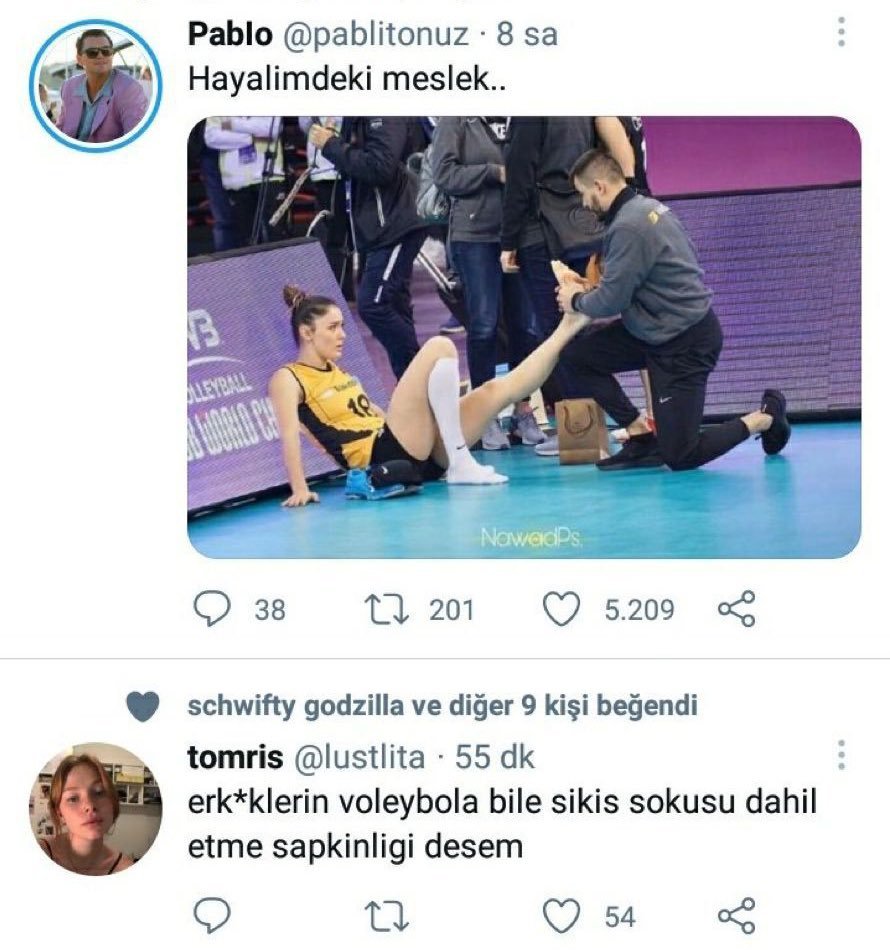
Task: Like Pablo's tweet
Action: click(x=563, y=609)
